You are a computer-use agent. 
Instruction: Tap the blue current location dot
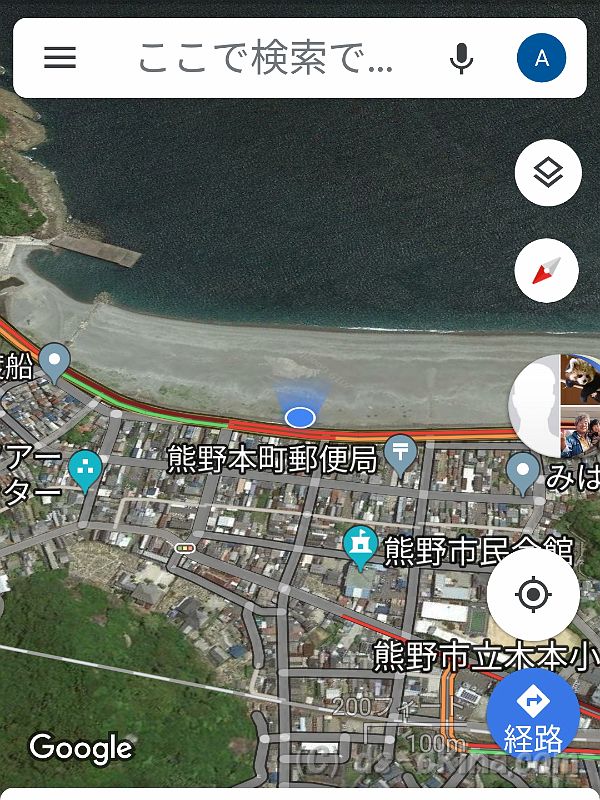click(x=300, y=416)
